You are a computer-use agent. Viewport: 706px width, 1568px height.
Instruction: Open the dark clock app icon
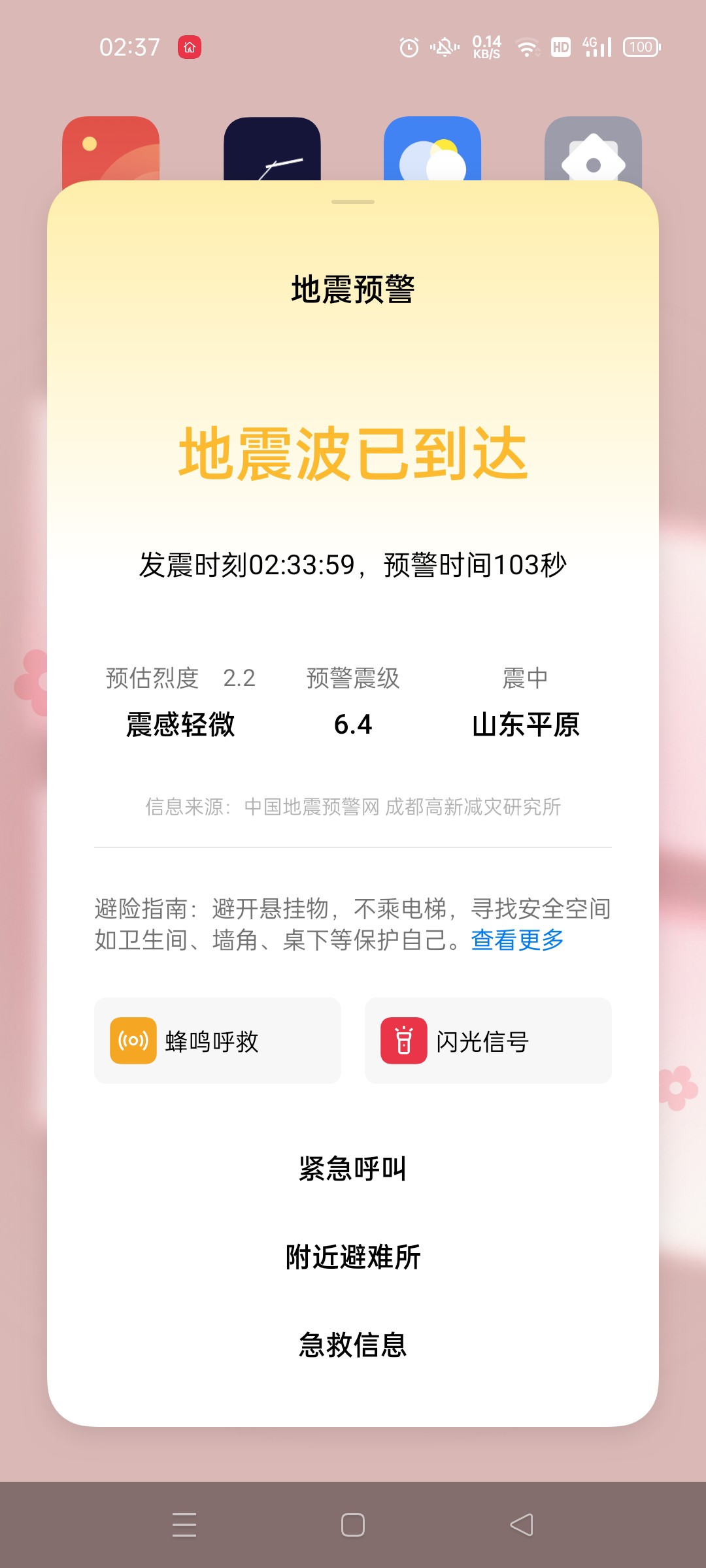point(272,149)
